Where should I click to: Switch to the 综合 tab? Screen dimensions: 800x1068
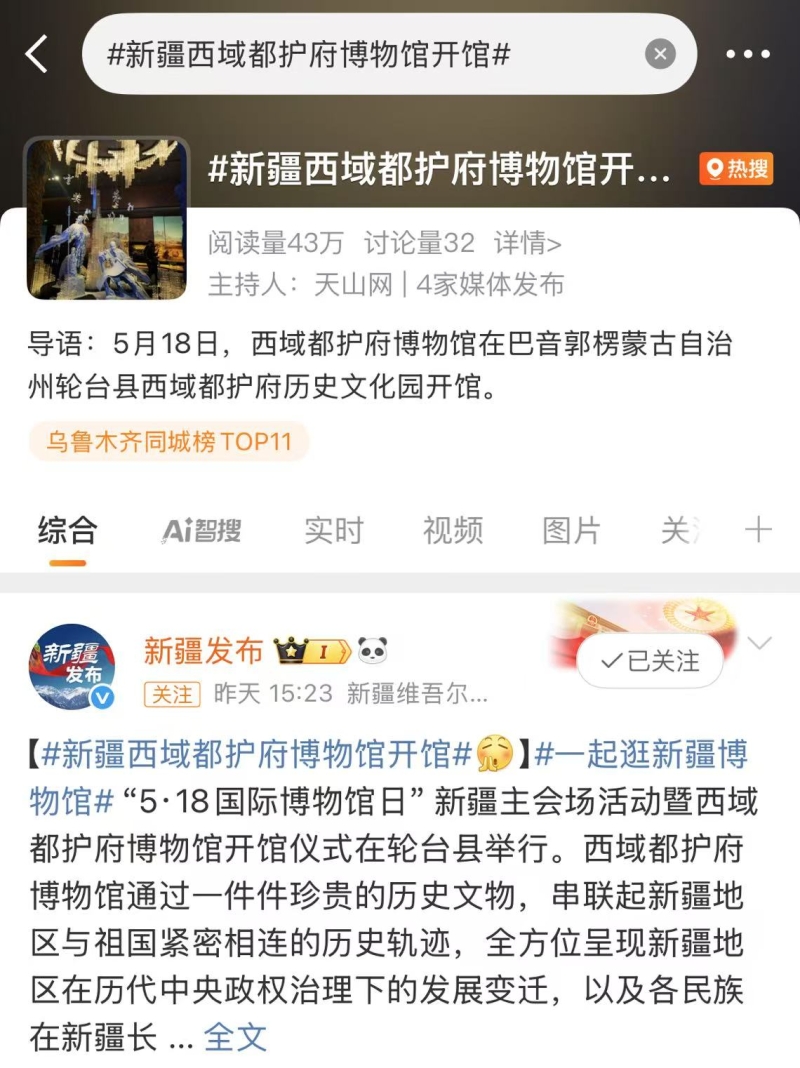(68, 530)
